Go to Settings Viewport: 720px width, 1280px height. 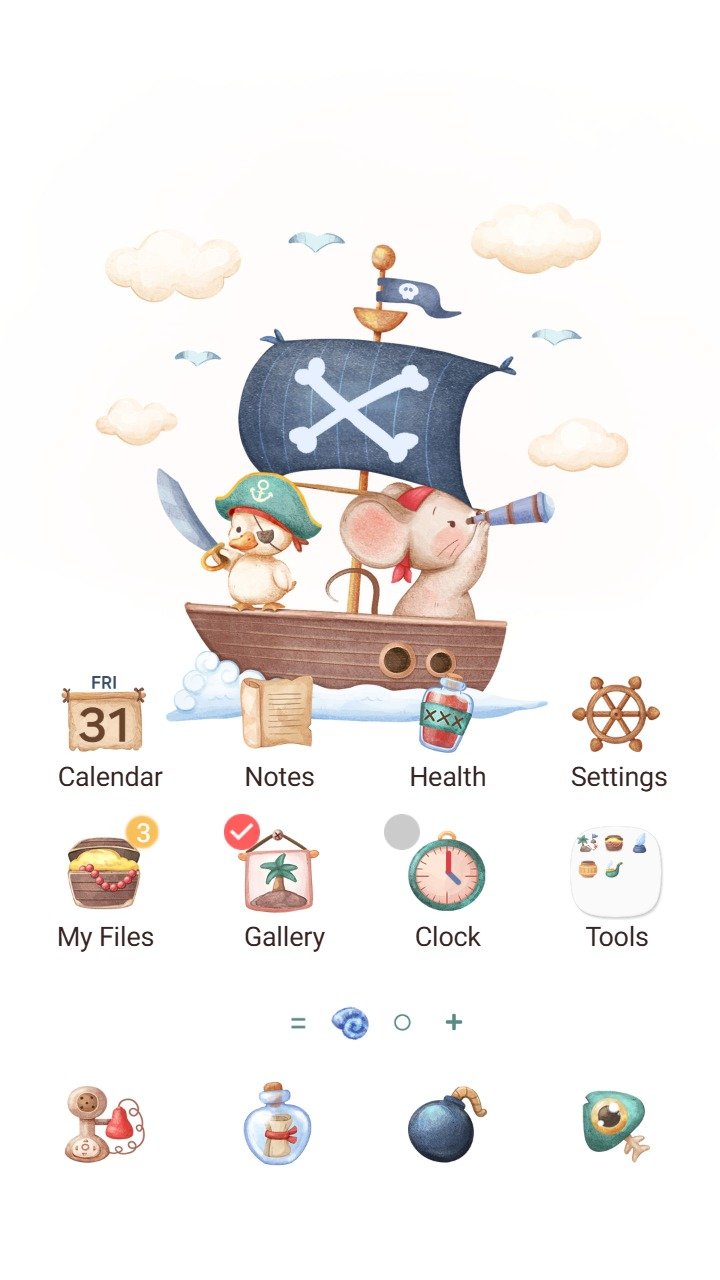tap(616, 714)
